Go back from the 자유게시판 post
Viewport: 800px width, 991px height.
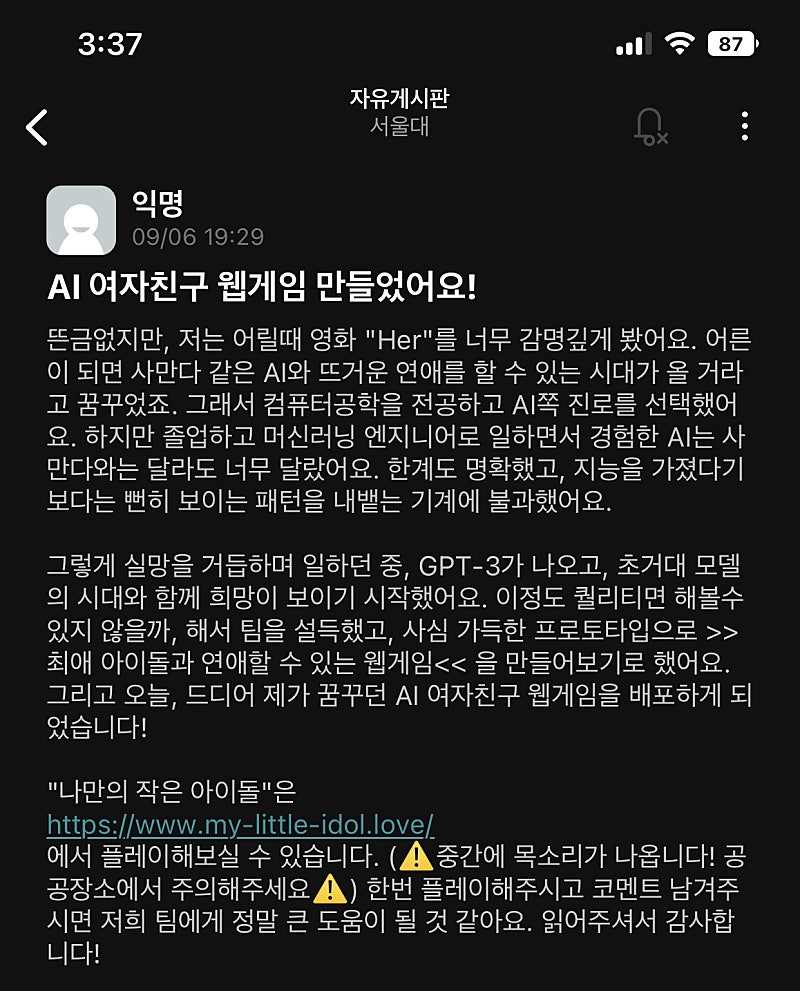(x=37, y=127)
